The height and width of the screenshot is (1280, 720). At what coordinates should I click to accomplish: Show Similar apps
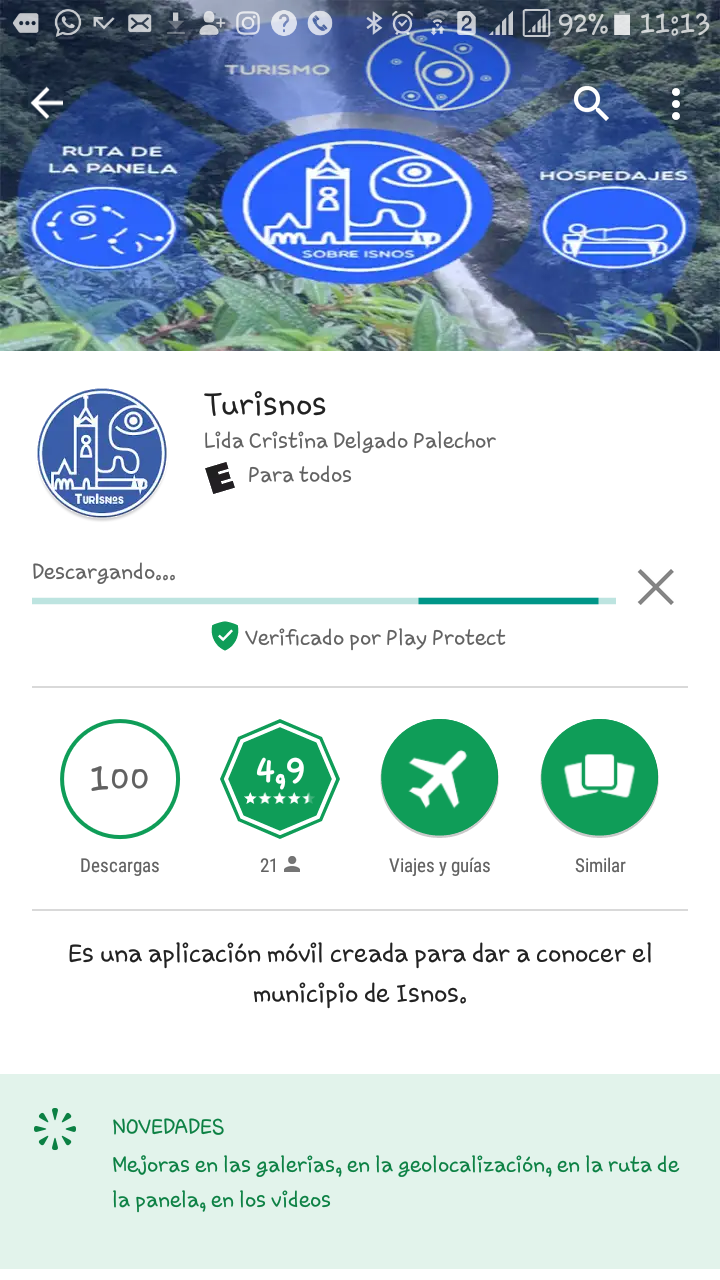coord(599,778)
